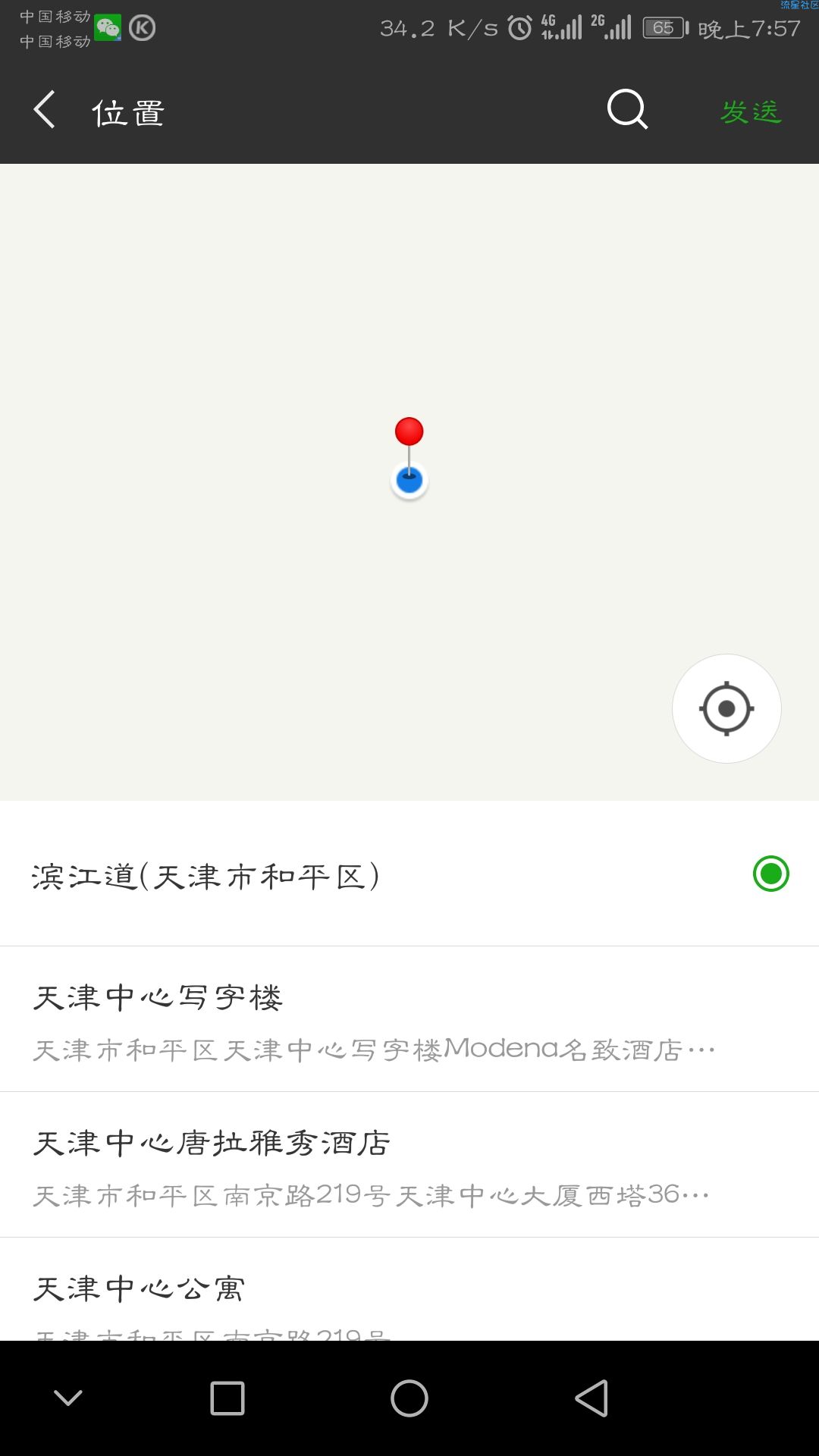Hide navigation bar with down chevron

(68, 1398)
